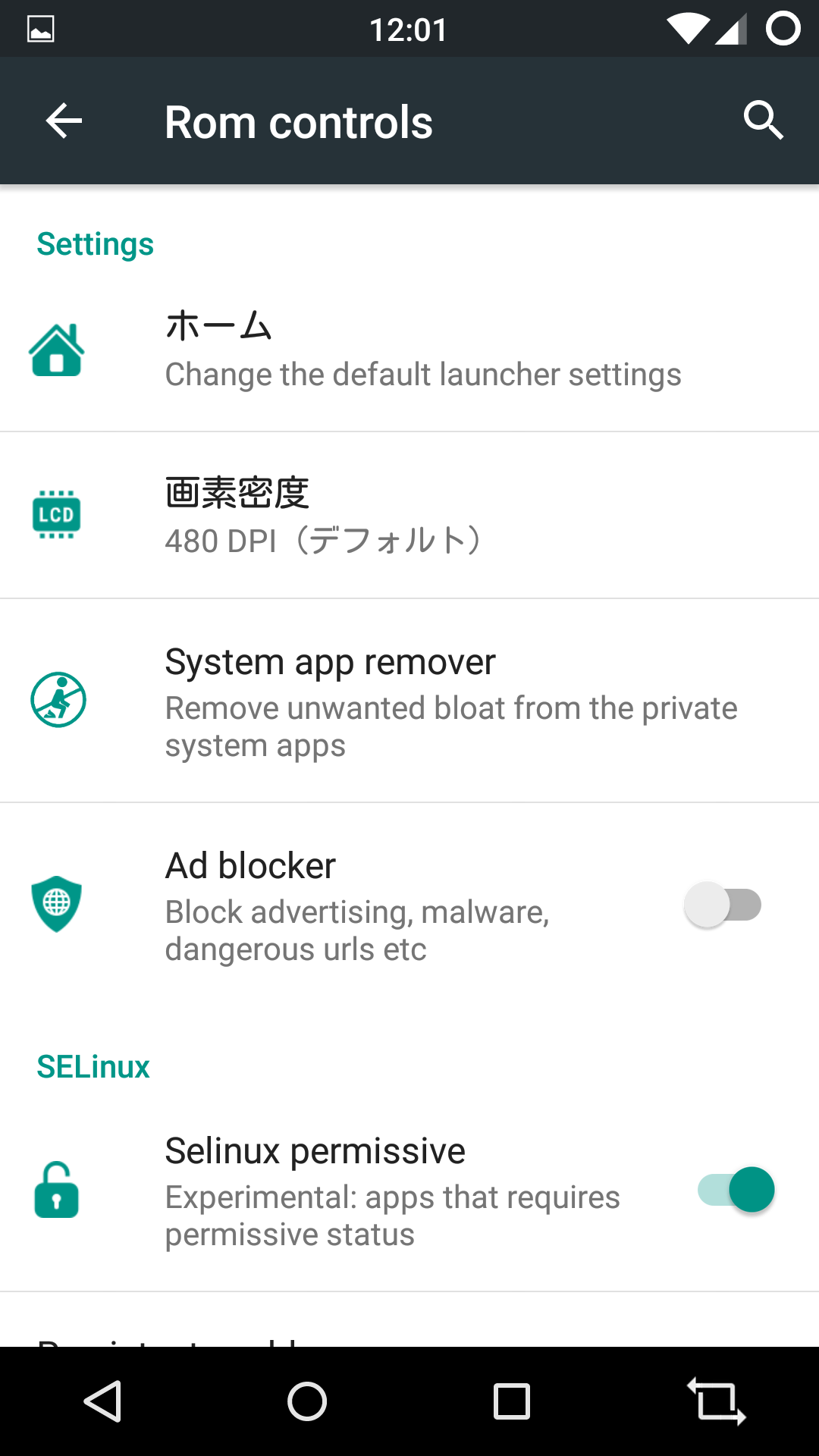Open recent apps from the navigation bar
The width and height of the screenshot is (819, 1456).
click(x=512, y=1401)
